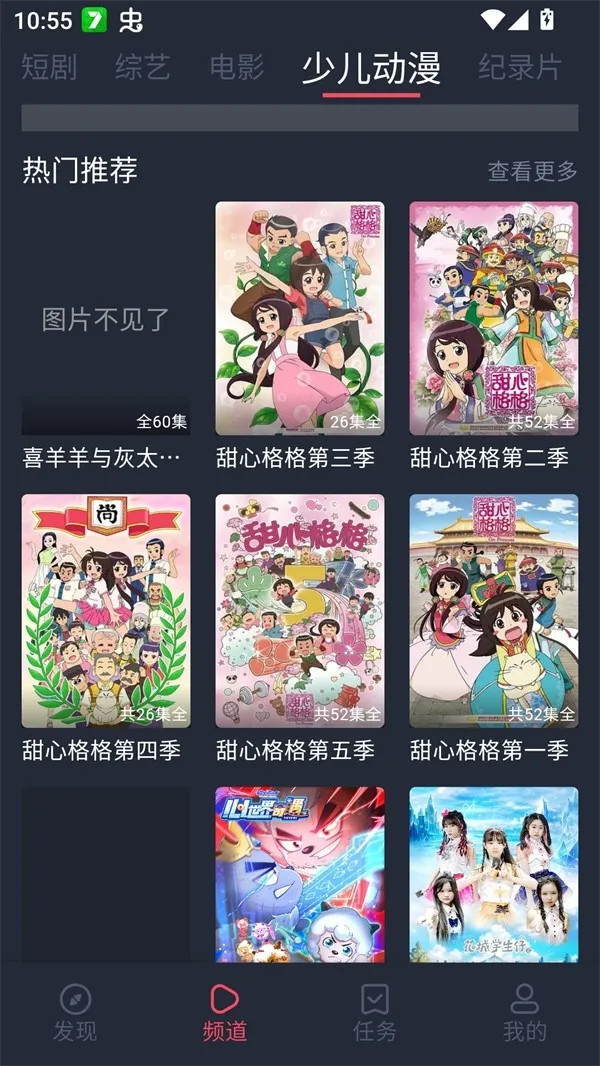Select the 电影 tab

click(237, 68)
